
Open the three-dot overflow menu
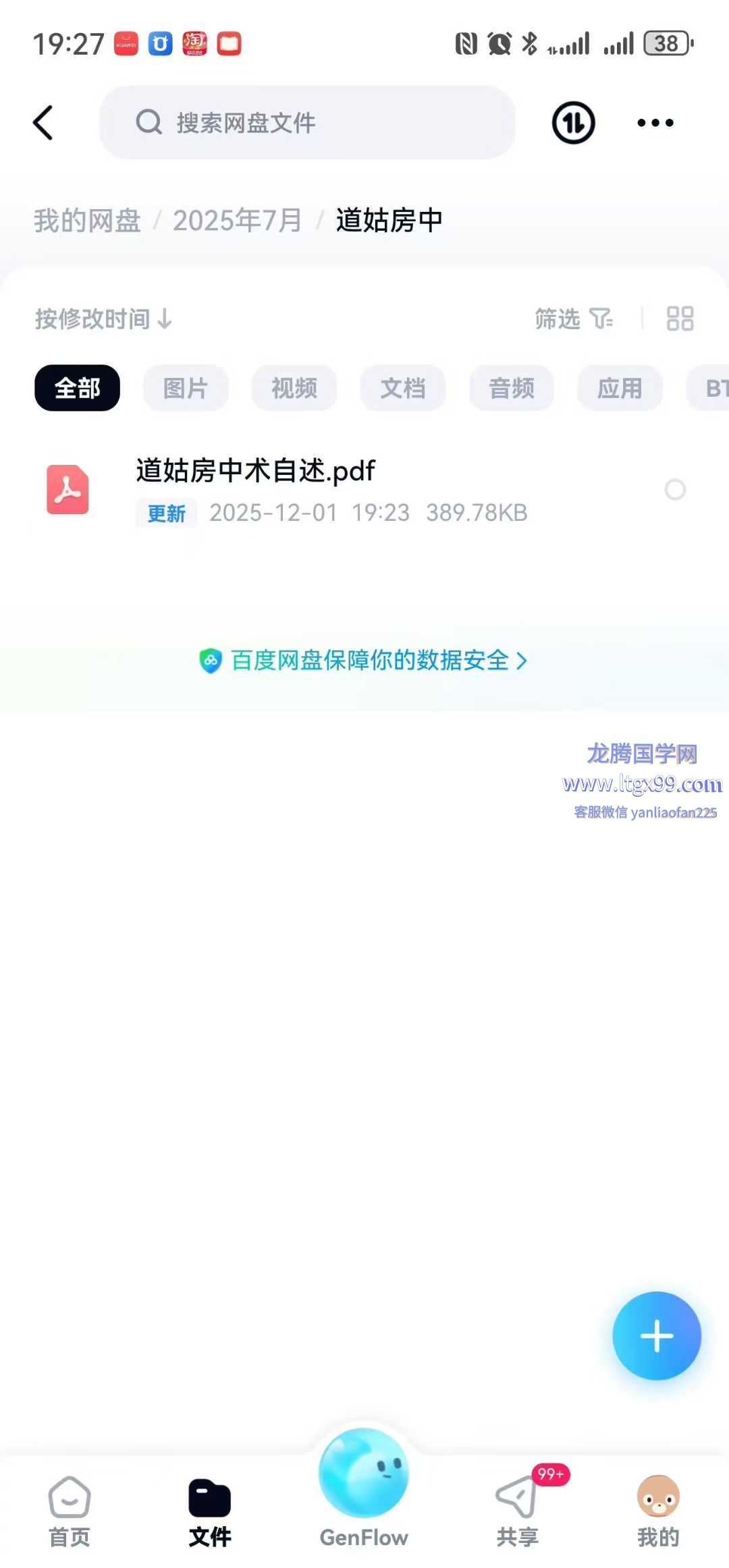[x=655, y=123]
